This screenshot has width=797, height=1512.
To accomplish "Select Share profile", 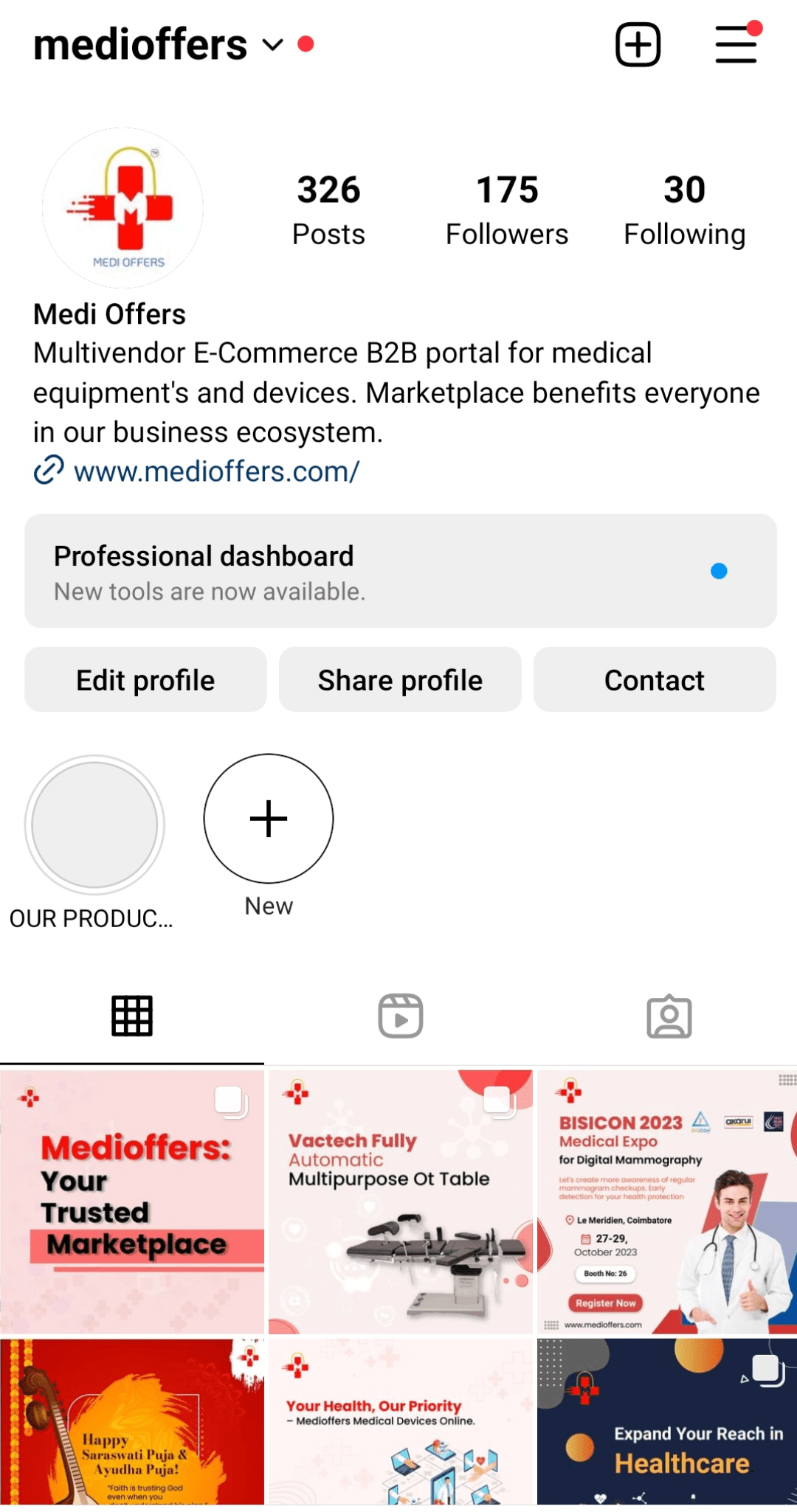I will pyautogui.click(x=400, y=680).
